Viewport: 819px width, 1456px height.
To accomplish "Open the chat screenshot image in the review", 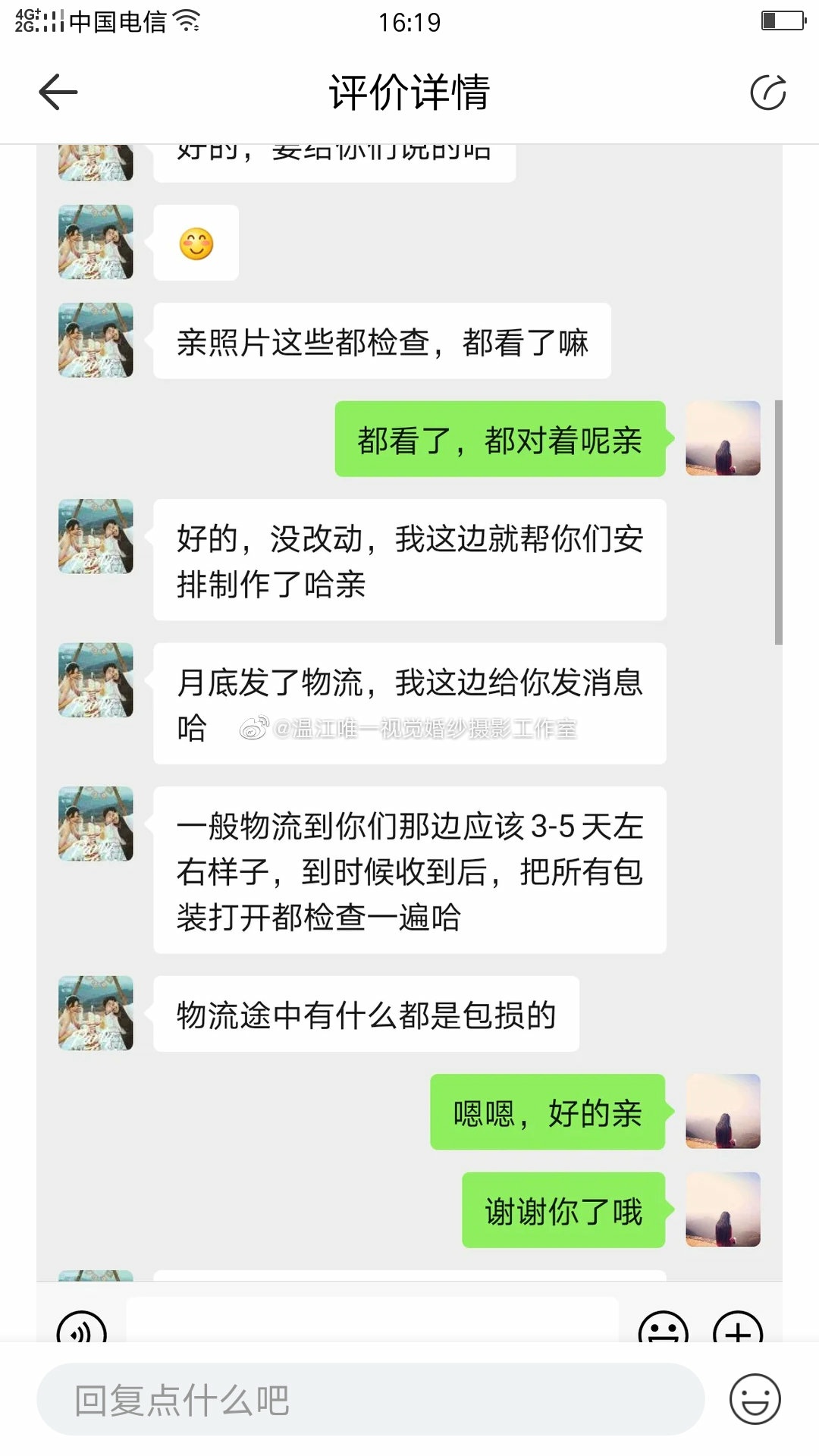I will point(409,743).
